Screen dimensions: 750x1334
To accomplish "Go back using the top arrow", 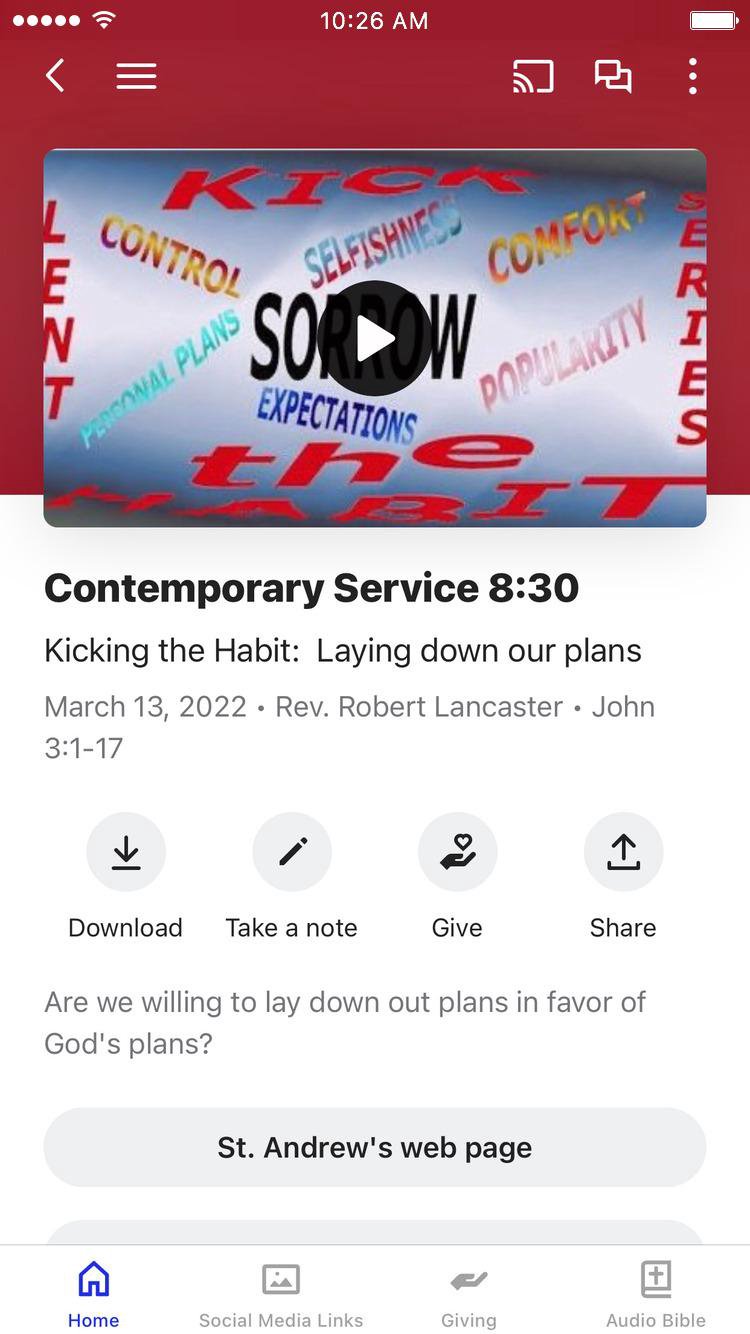I will [56, 76].
